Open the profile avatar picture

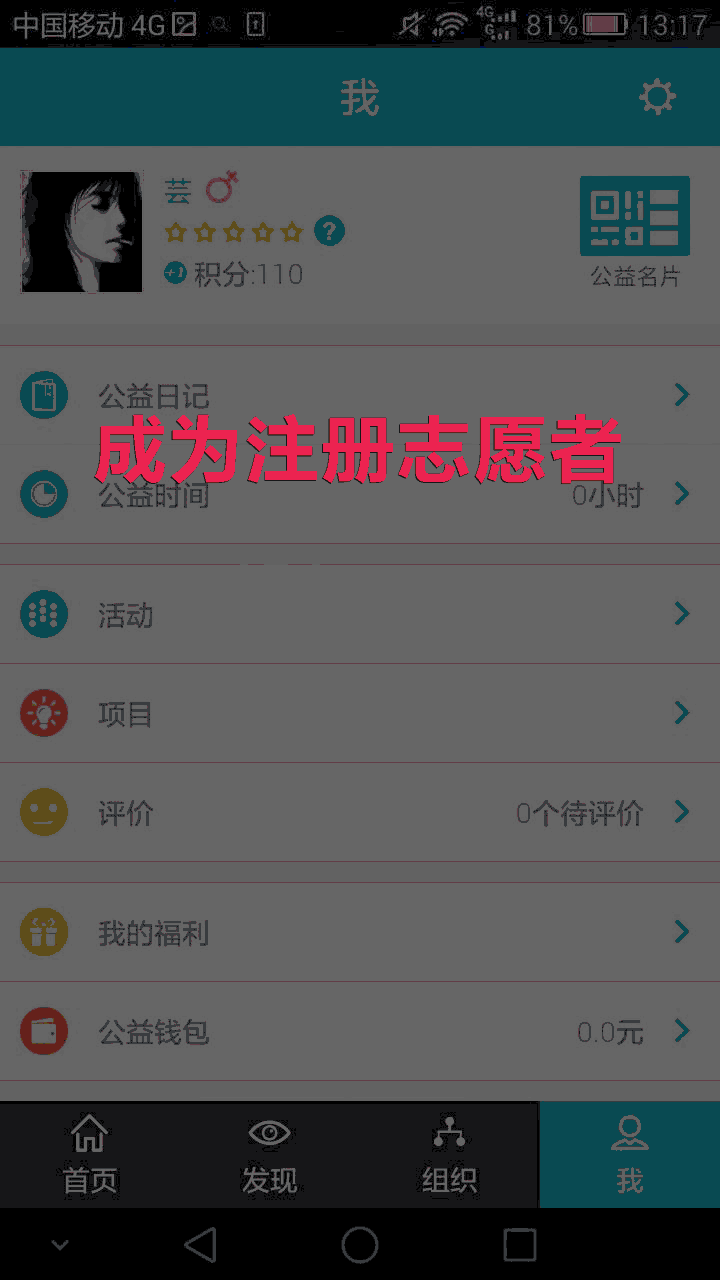tap(82, 232)
